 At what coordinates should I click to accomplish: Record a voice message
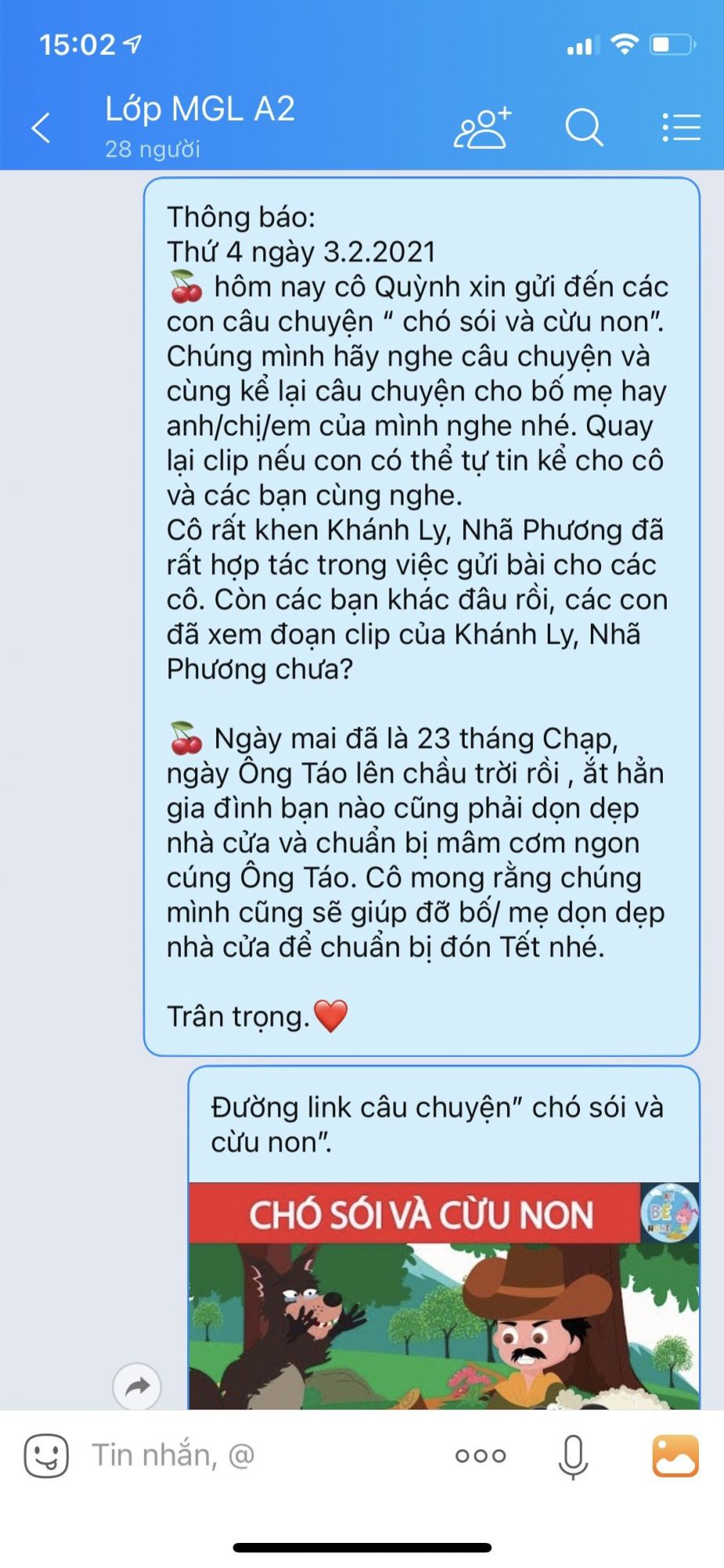pos(573,1456)
